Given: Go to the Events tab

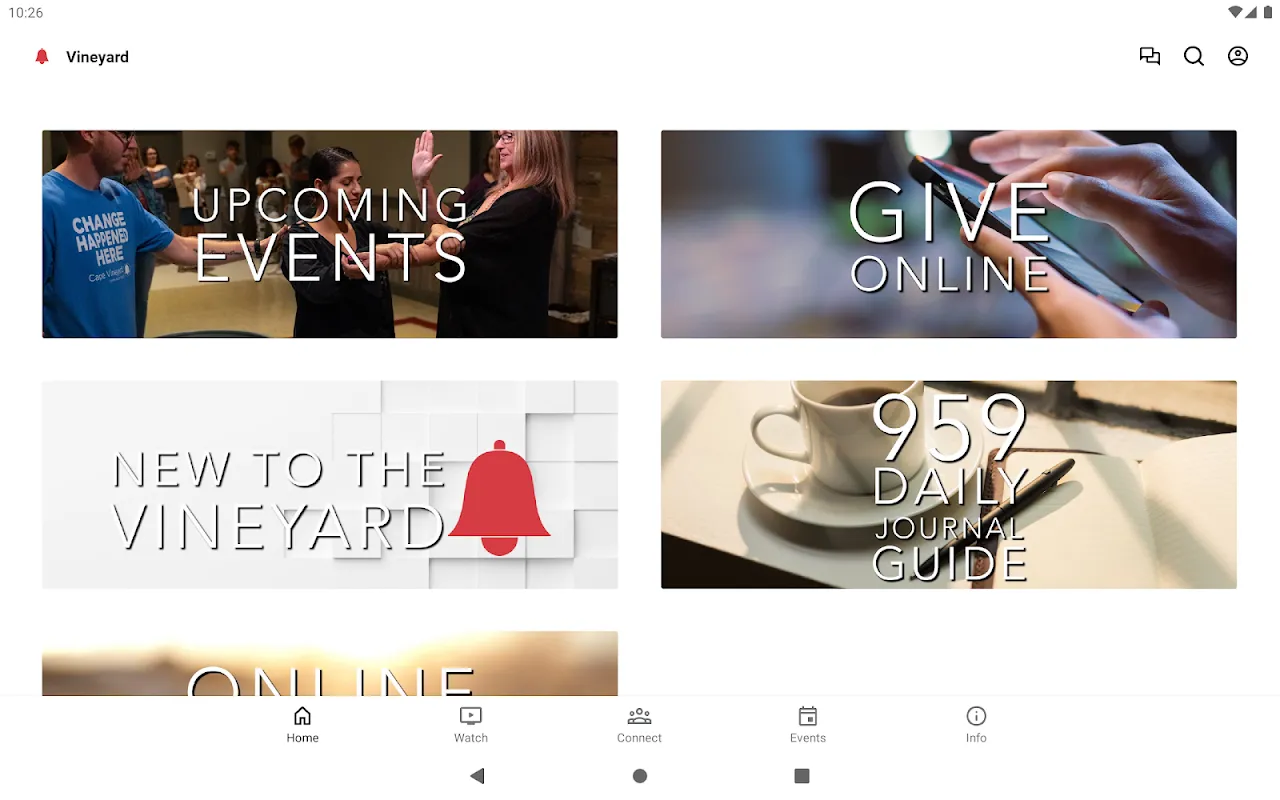Looking at the screenshot, I should tap(808, 725).
